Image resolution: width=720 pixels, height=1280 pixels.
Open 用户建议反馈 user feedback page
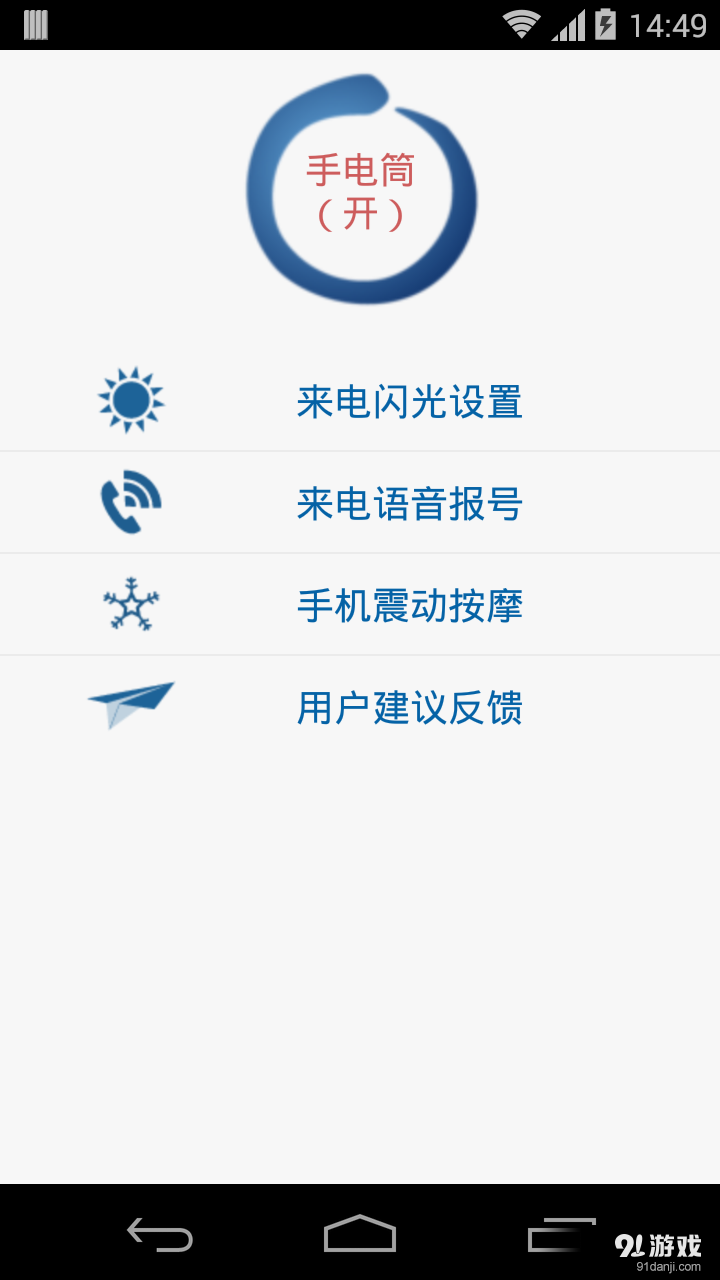click(408, 708)
